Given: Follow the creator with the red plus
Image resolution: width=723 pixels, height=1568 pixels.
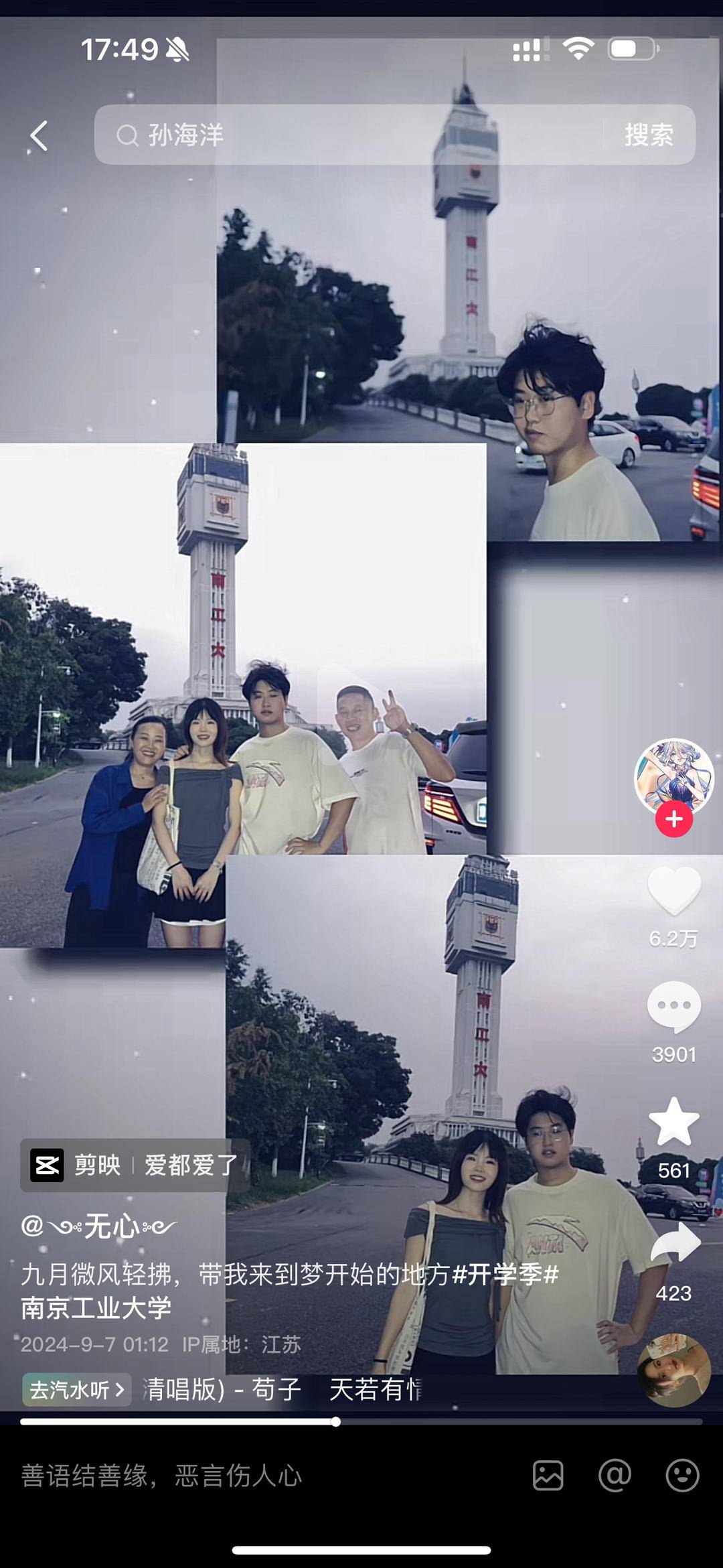Looking at the screenshot, I should (673, 818).
